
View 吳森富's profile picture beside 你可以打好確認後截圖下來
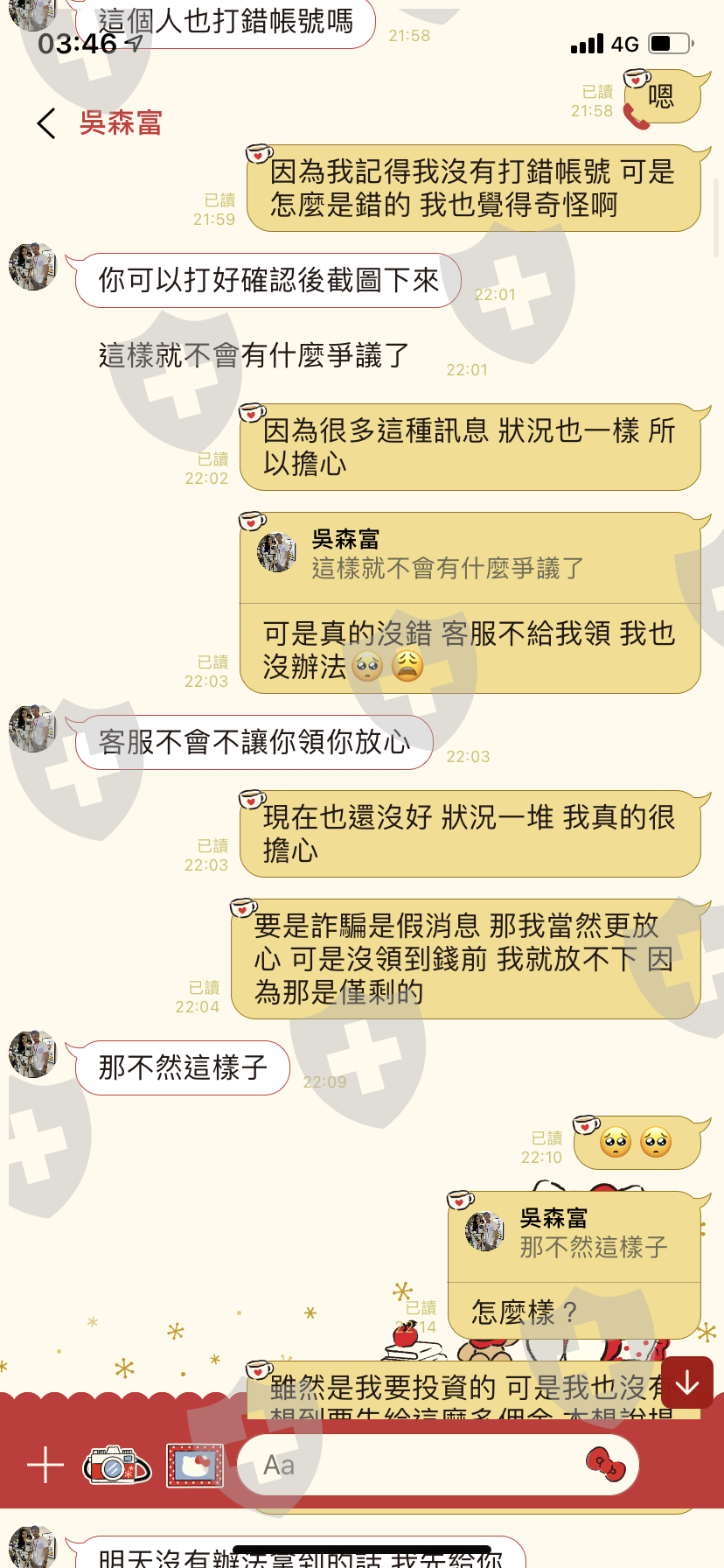[x=33, y=267]
